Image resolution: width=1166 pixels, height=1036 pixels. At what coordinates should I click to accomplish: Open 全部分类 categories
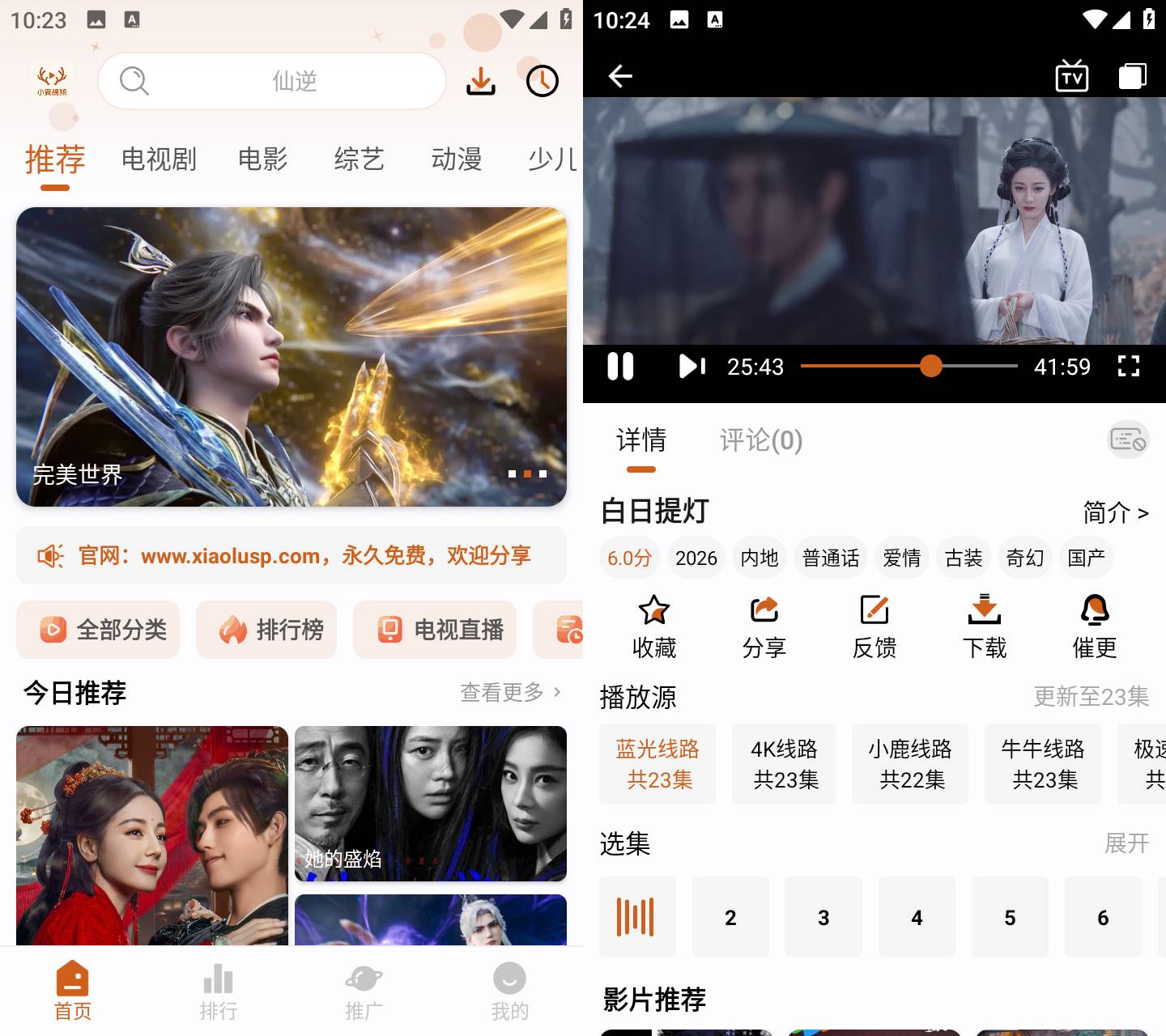[x=98, y=630]
